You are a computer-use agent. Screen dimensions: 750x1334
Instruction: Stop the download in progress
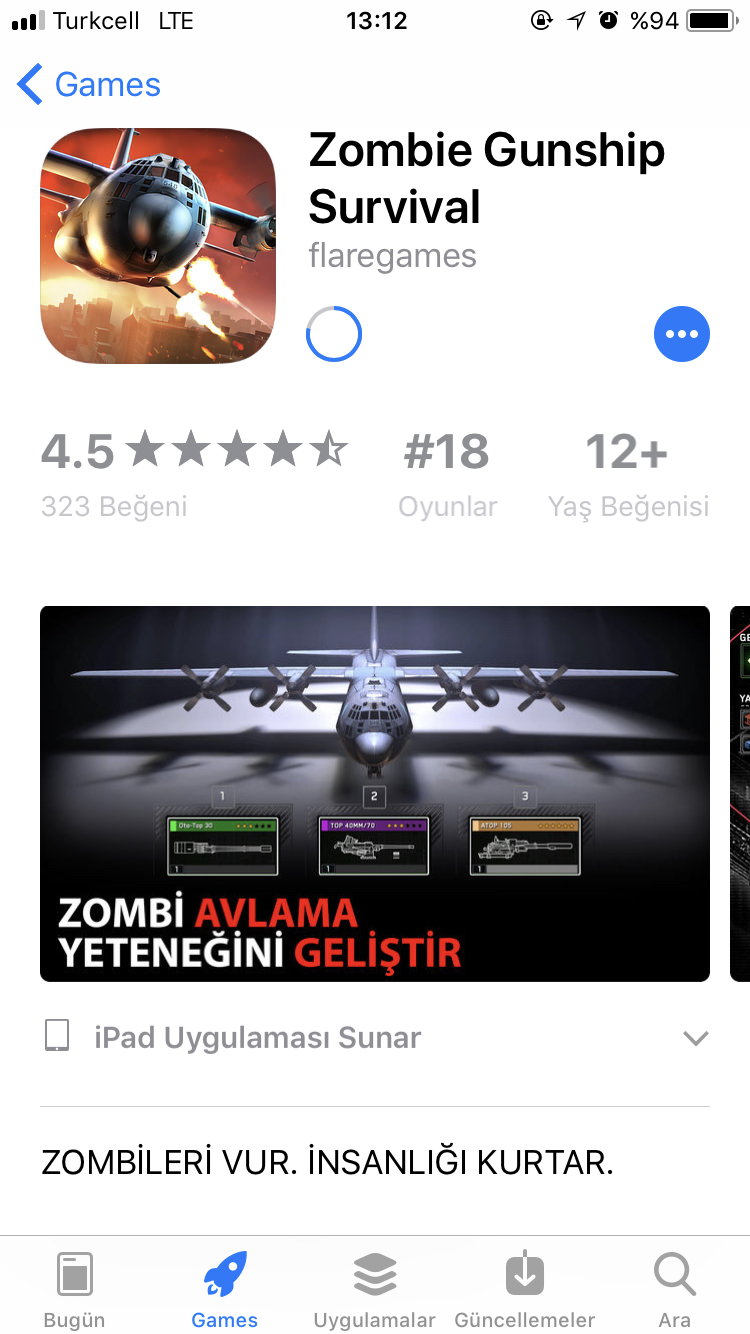pos(333,334)
